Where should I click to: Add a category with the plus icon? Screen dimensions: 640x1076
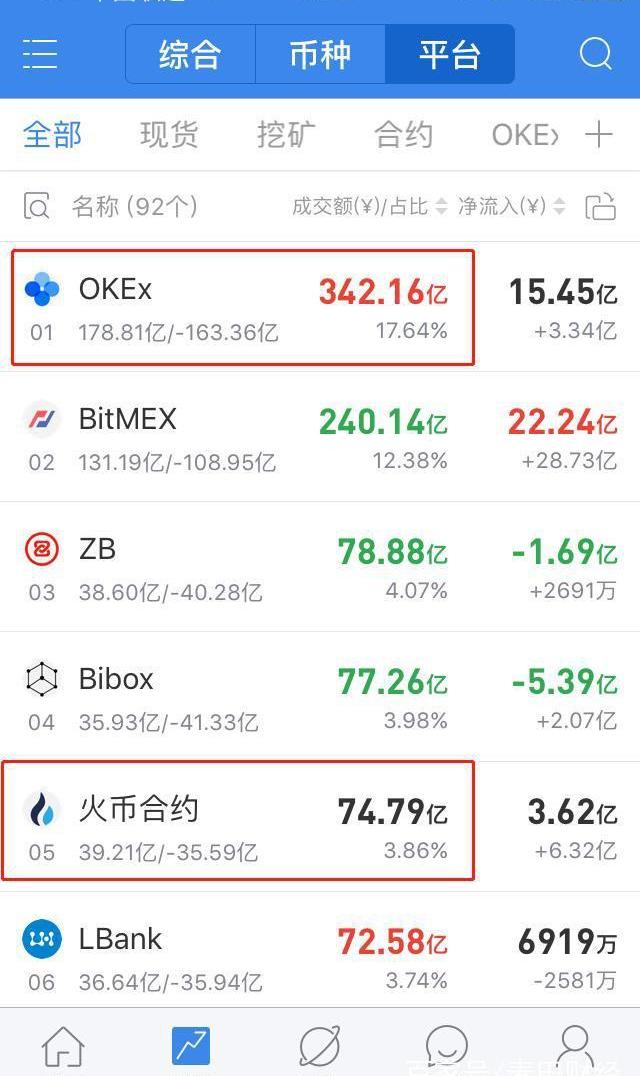(598, 134)
